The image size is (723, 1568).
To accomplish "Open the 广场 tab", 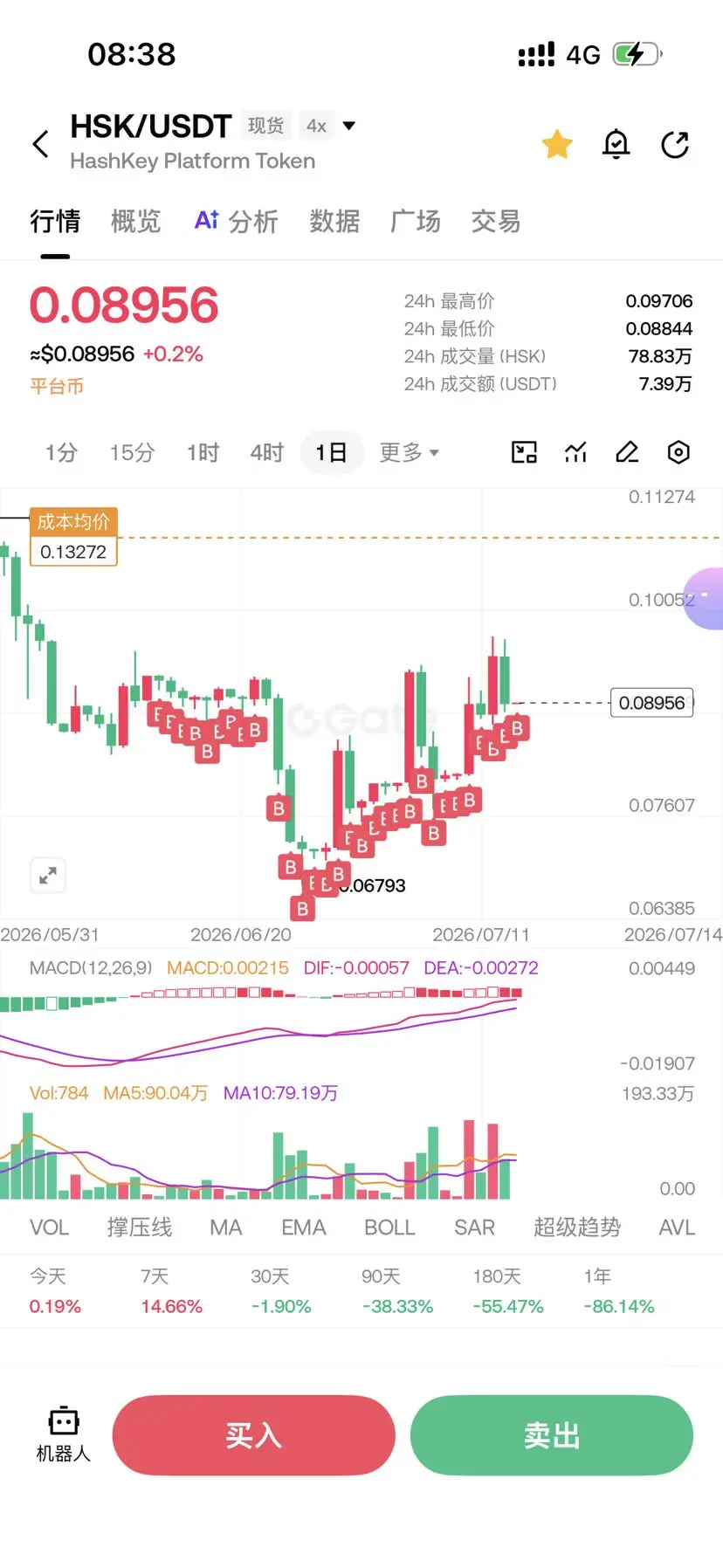I will coord(416,222).
